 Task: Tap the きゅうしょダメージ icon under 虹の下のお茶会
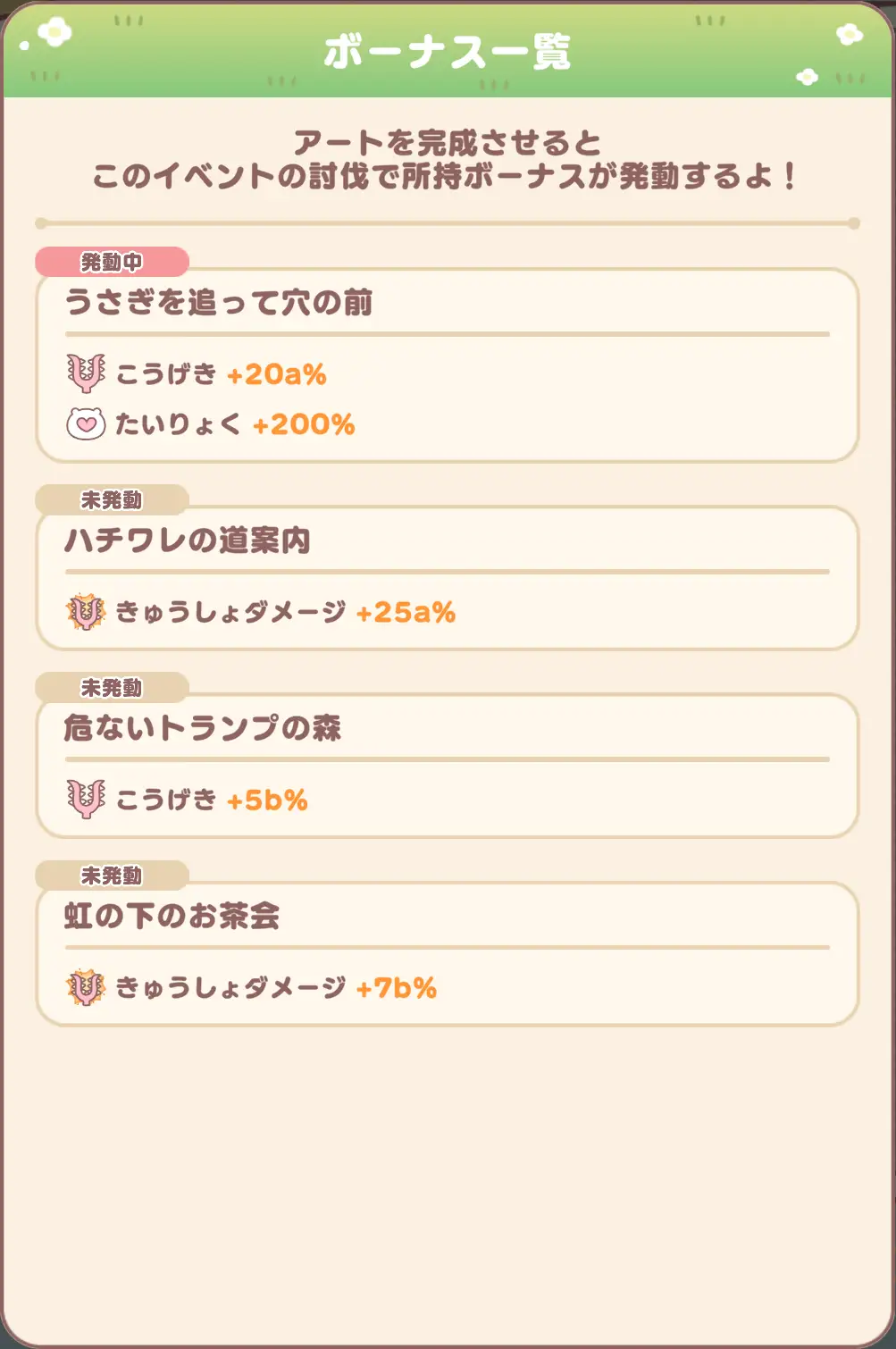pos(88,988)
